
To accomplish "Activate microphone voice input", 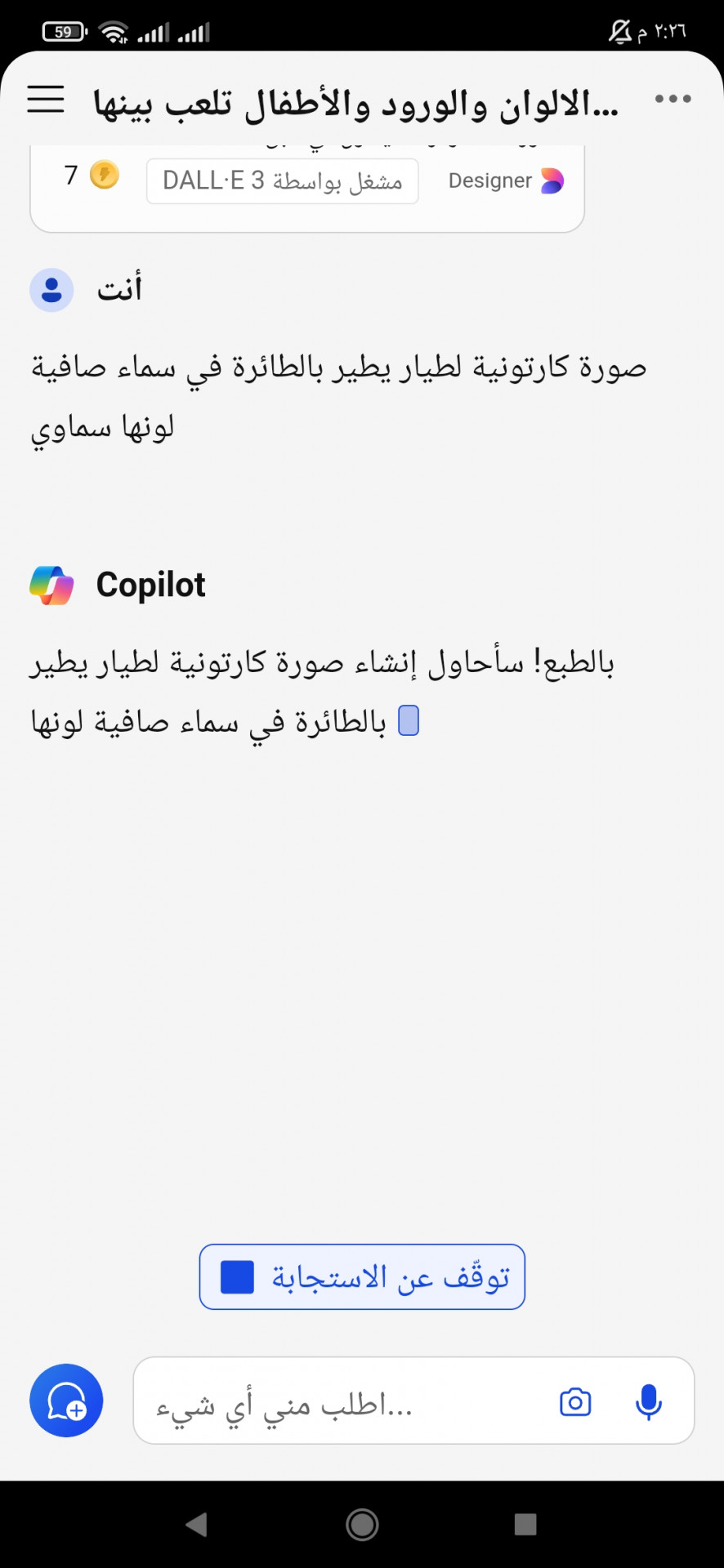I will click(649, 1402).
